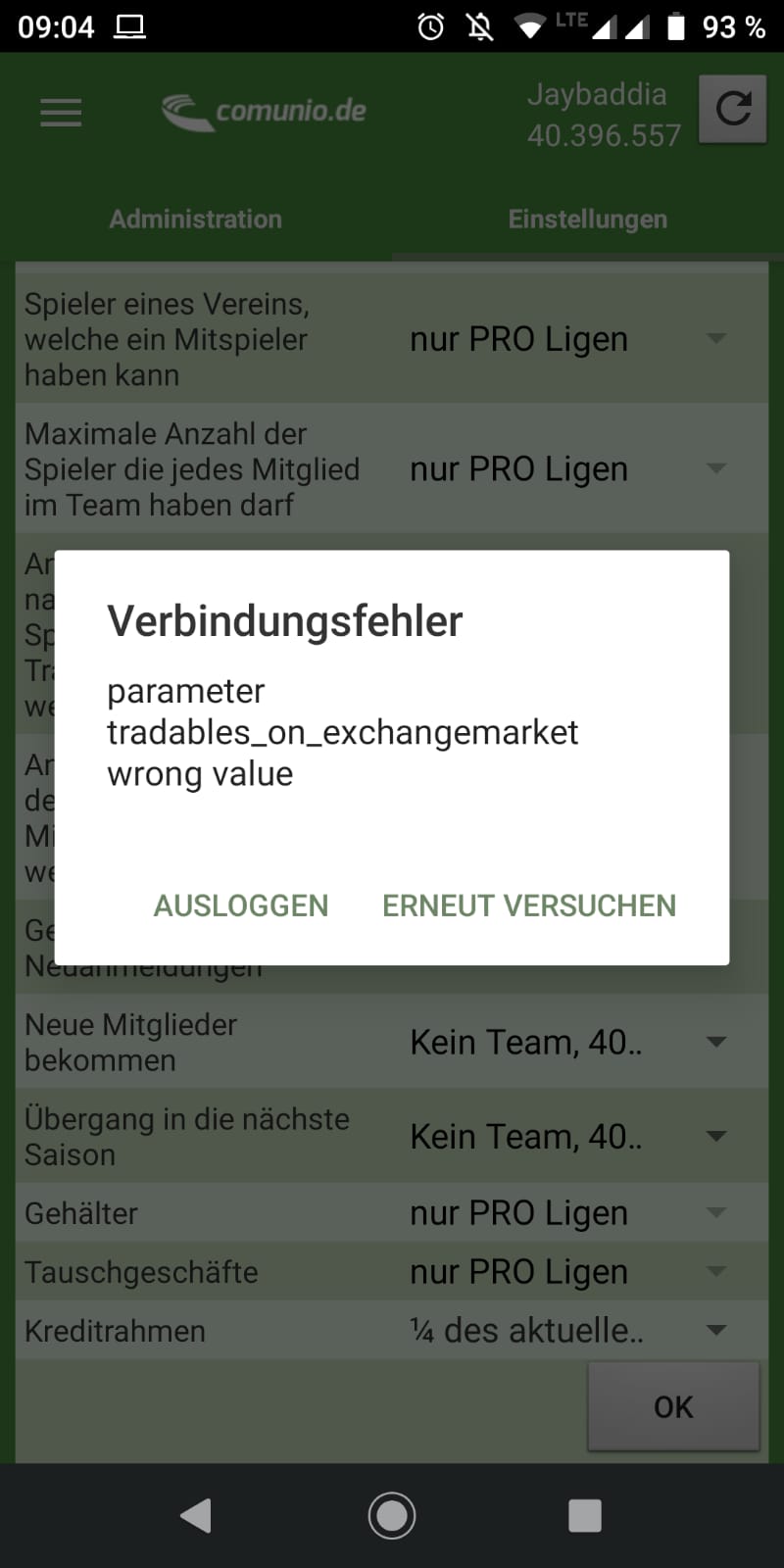
Task: Open the Übergang in die nächste Saison dropdown
Action: (570, 1137)
